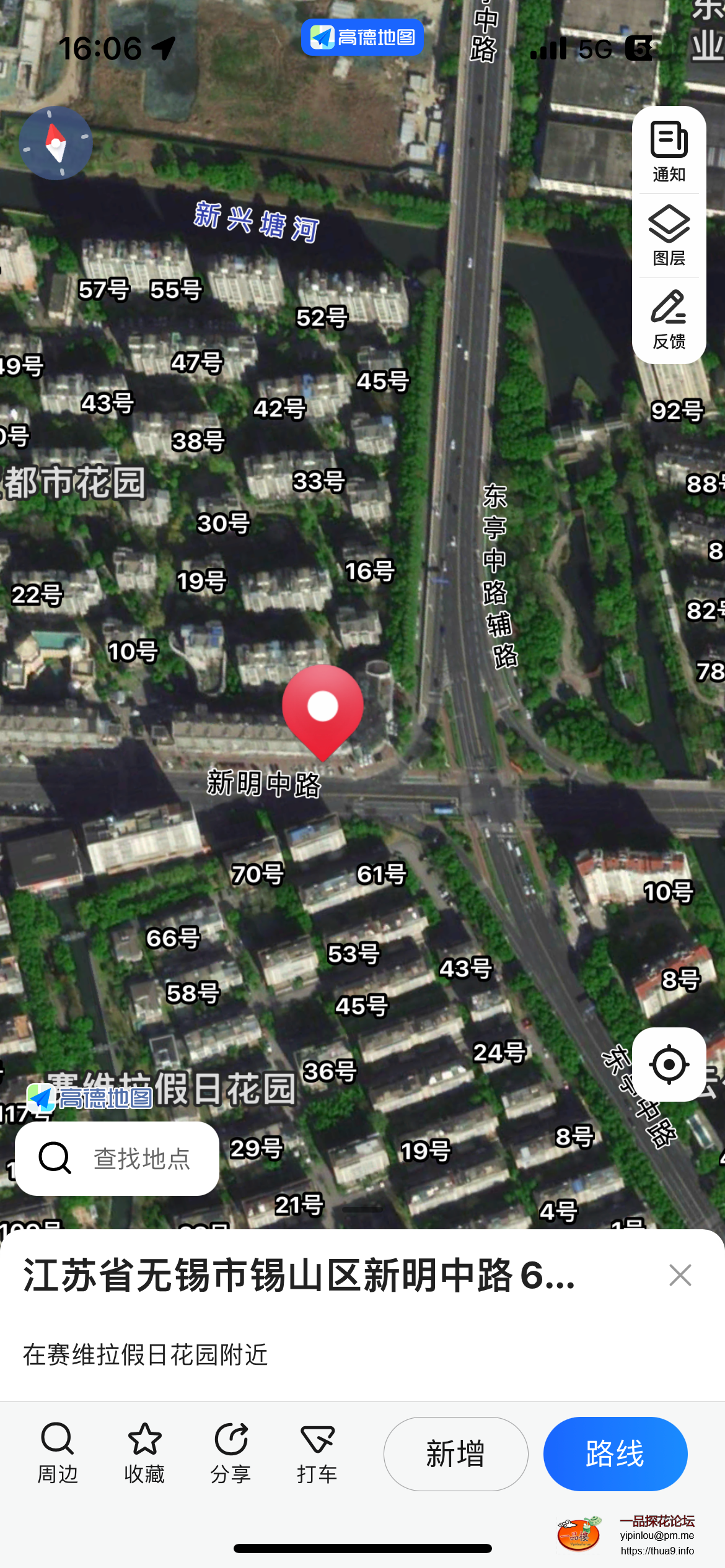The image size is (725, 1568).
Task: Tap the compass to reset map orientation
Action: coord(56,143)
